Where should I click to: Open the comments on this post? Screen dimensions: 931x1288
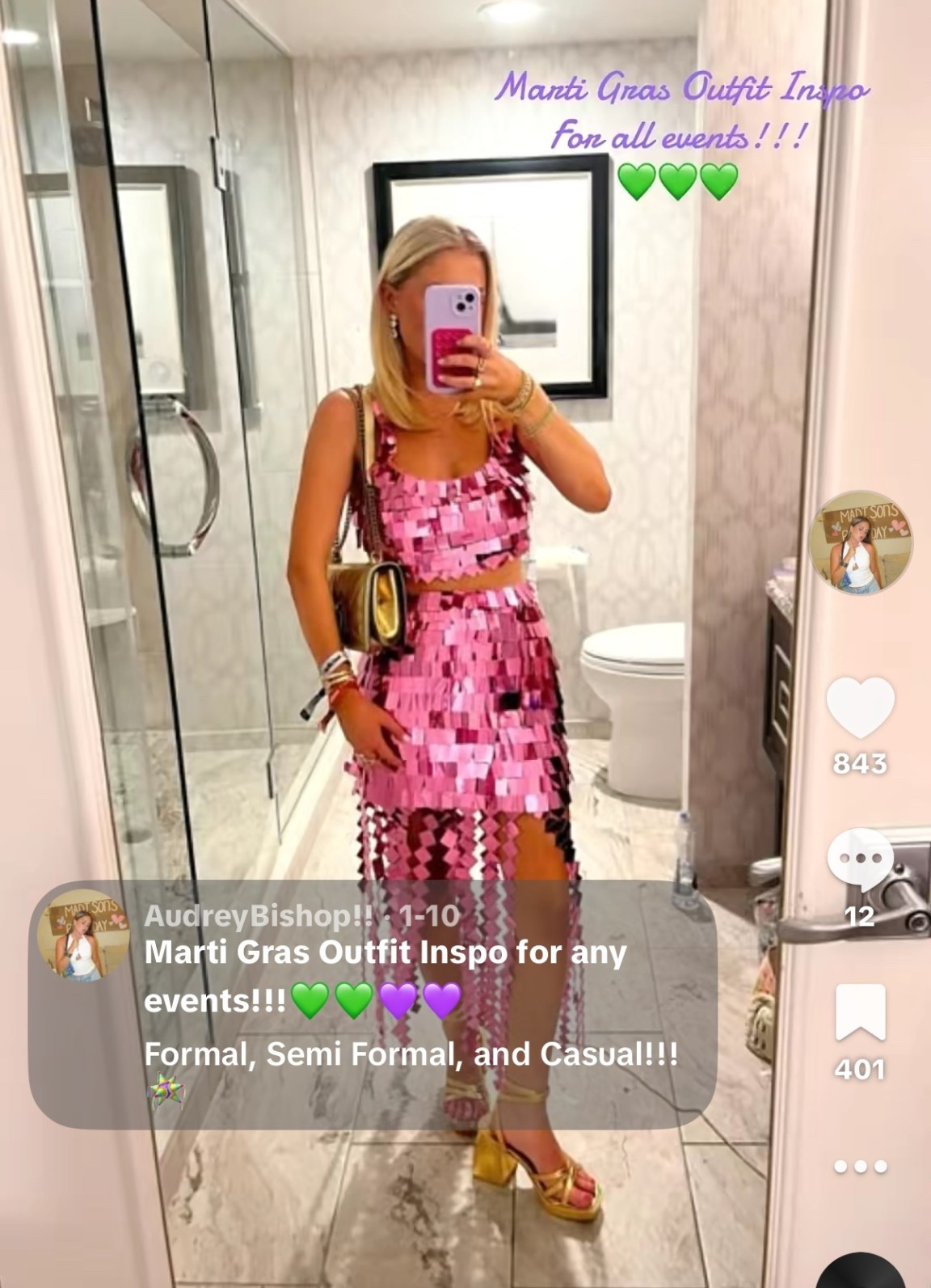click(860, 859)
